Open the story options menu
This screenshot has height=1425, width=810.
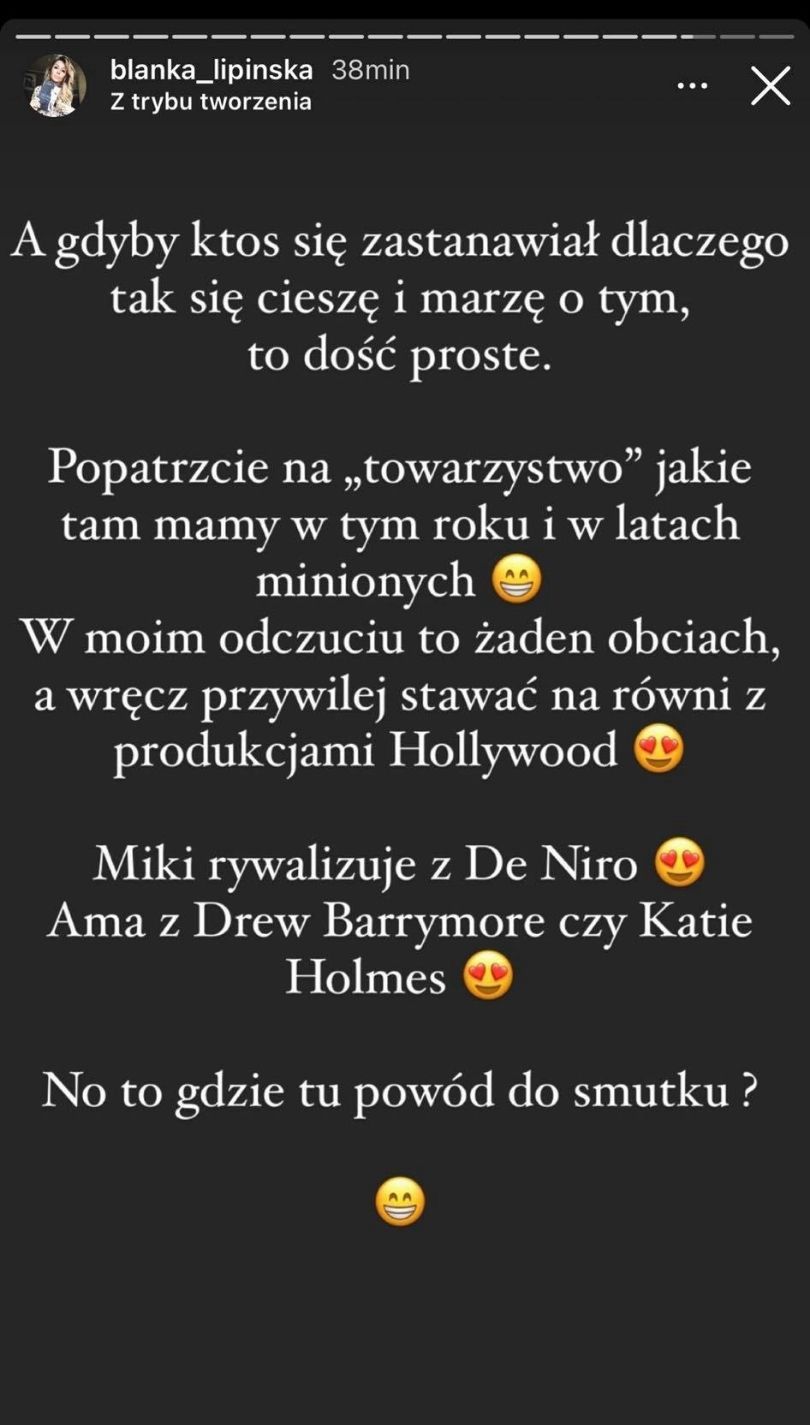692,87
